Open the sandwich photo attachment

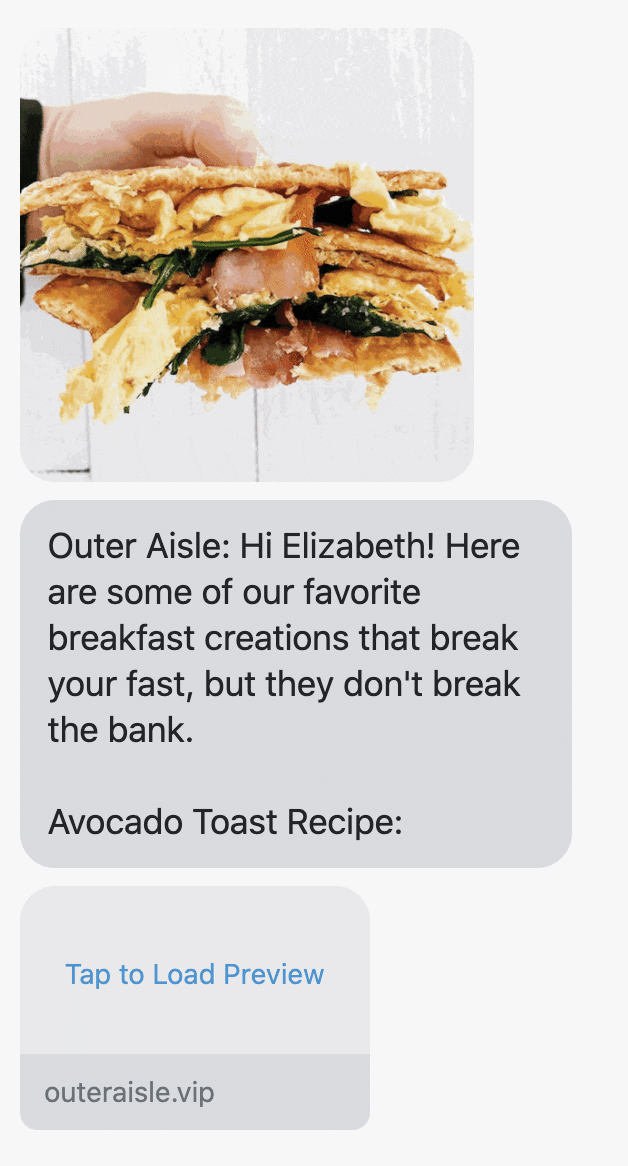click(246, 255)
